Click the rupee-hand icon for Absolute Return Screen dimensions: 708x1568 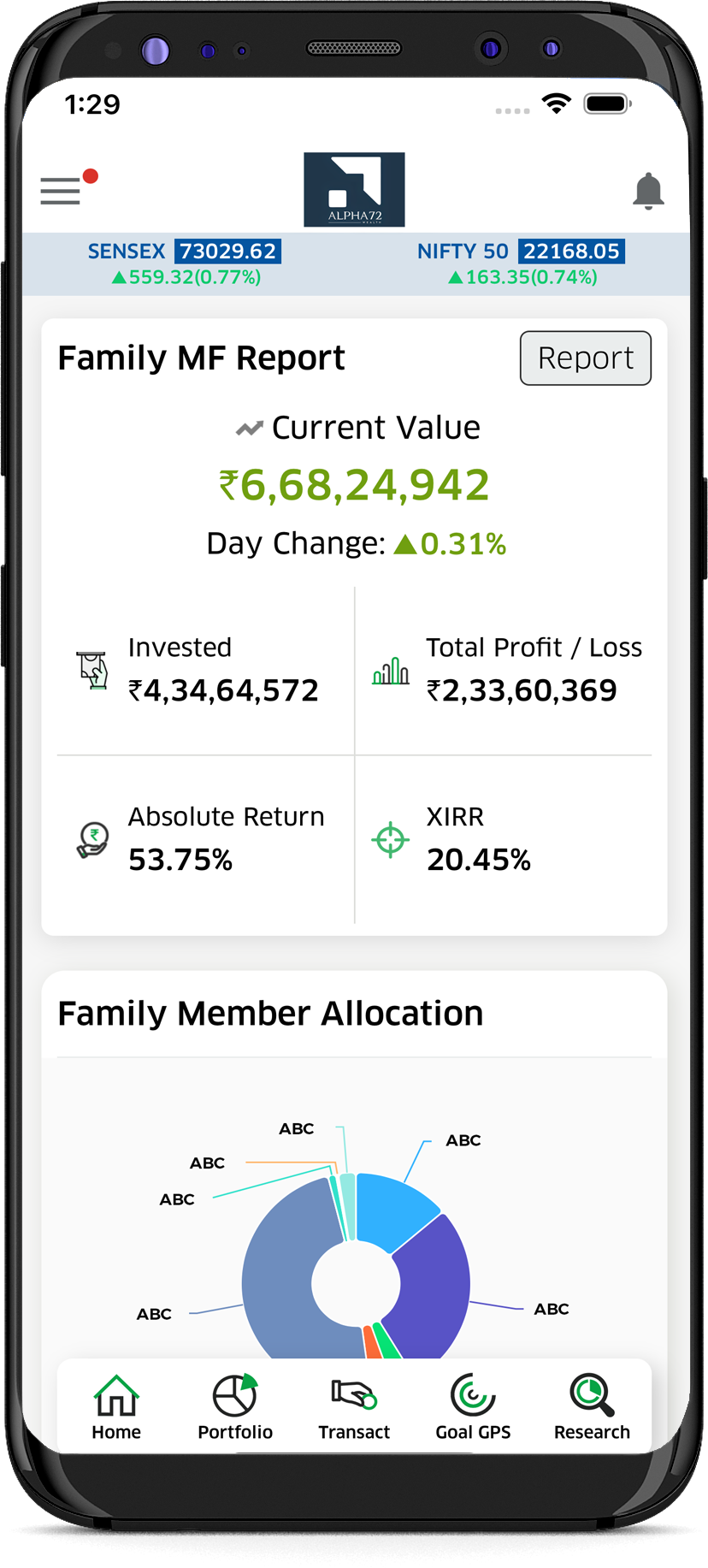pyautogui.click(x=91, y=839)
